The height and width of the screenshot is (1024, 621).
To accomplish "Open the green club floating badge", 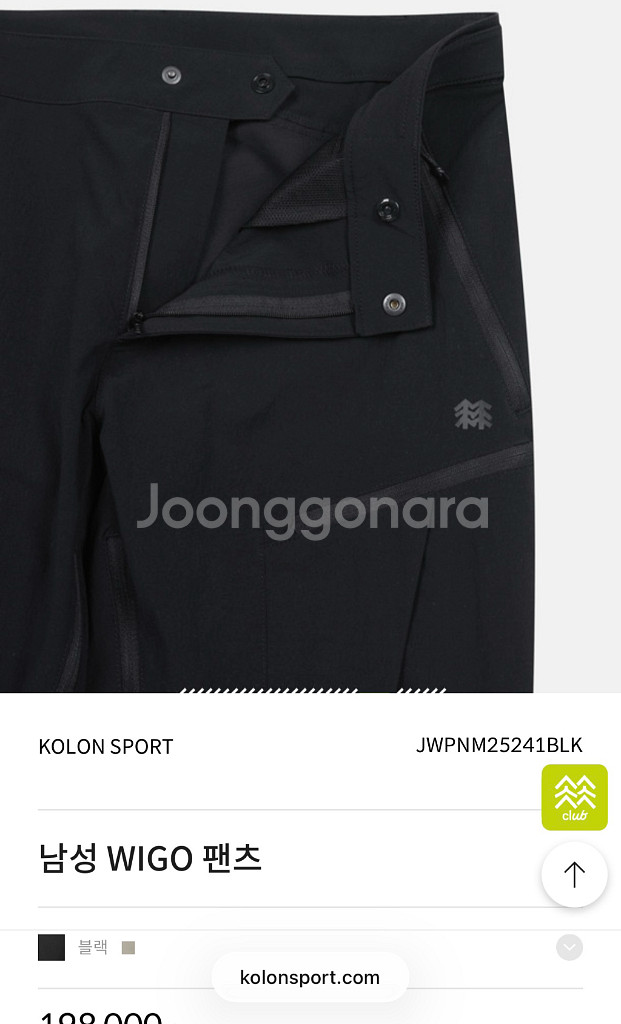I will 575,797.
